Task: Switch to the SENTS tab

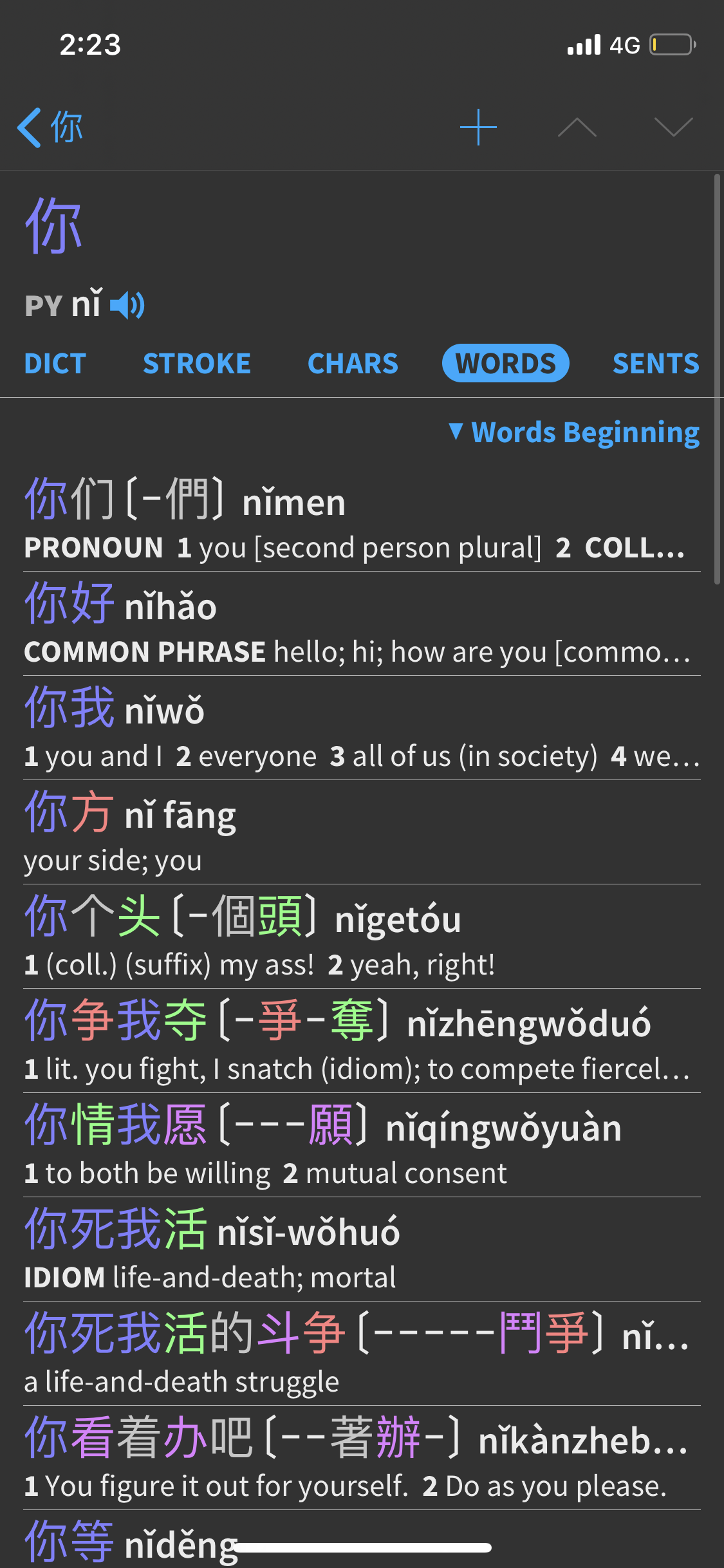Action: tap(656, 364)
